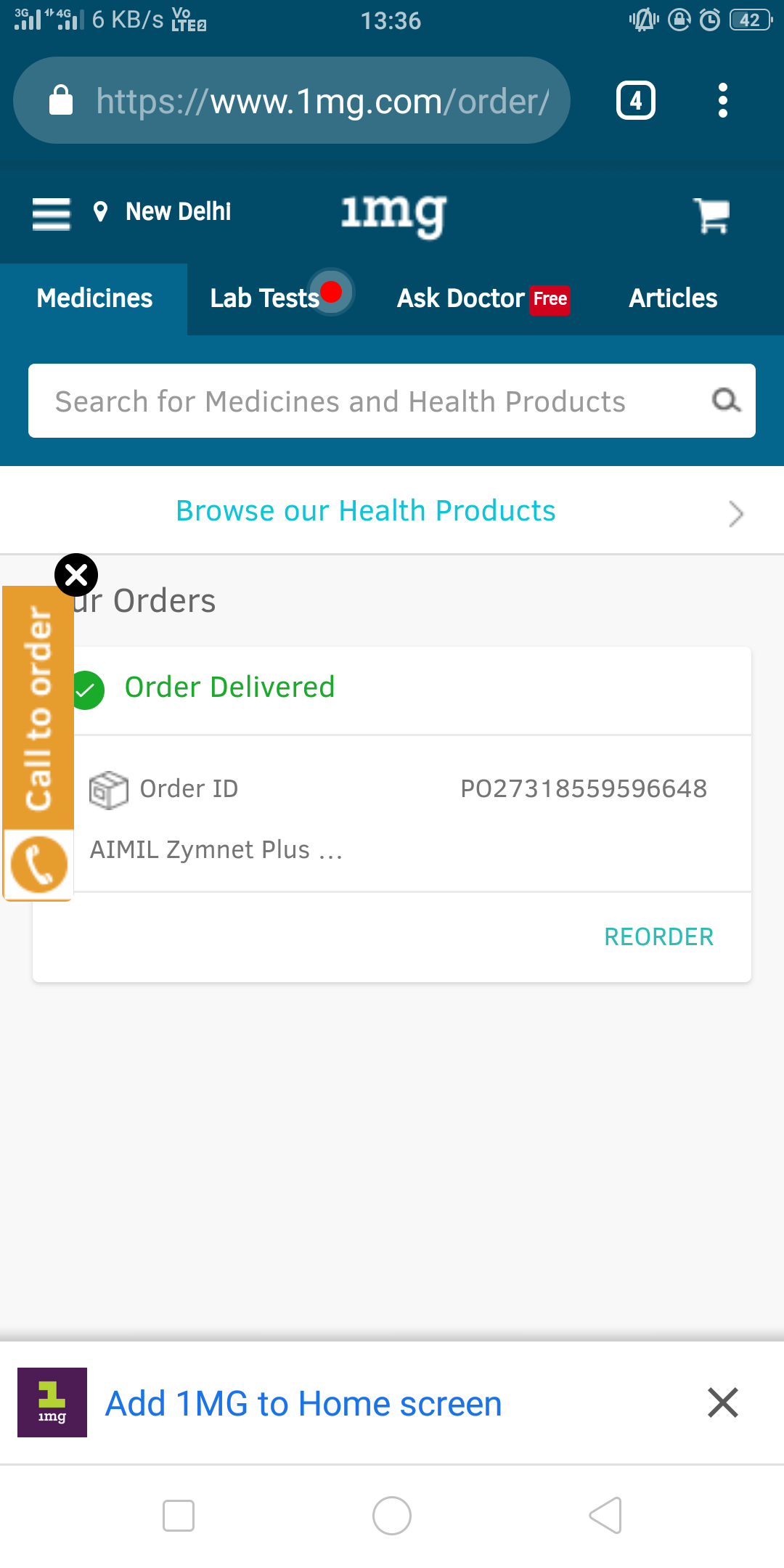784x1568 pixels.
Task: Tap the Call to order phone button
Action: 39,864
